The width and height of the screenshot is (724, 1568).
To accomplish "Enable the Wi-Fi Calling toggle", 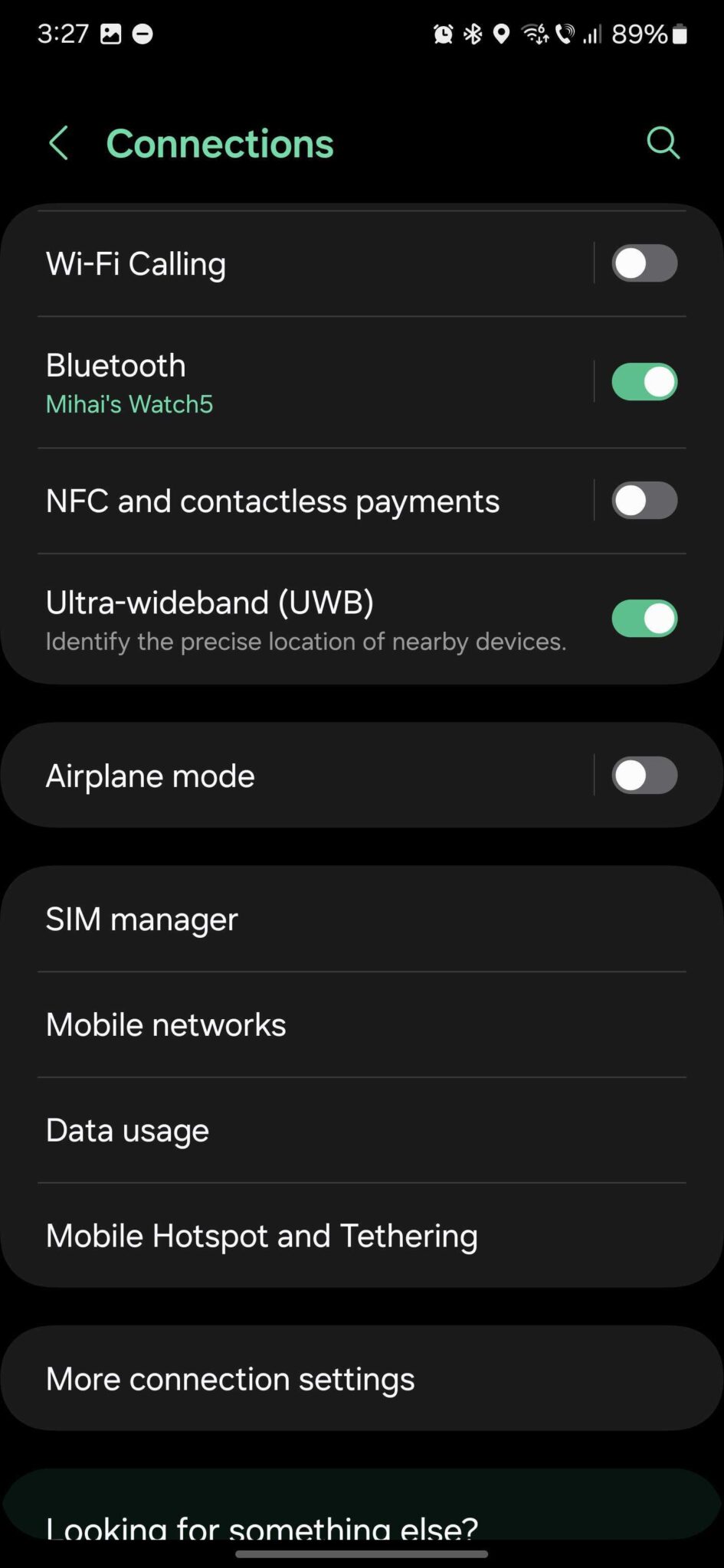I will tap(644, 263).
